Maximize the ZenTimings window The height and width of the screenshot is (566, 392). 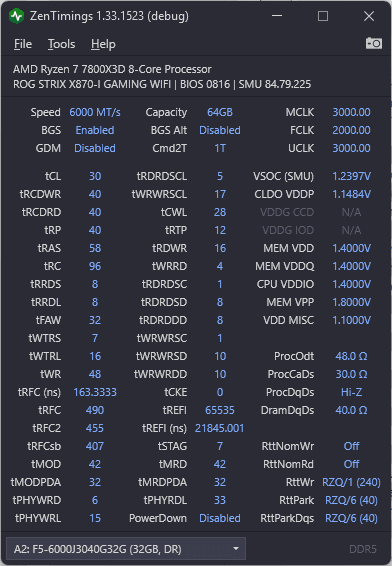[323, 16]
